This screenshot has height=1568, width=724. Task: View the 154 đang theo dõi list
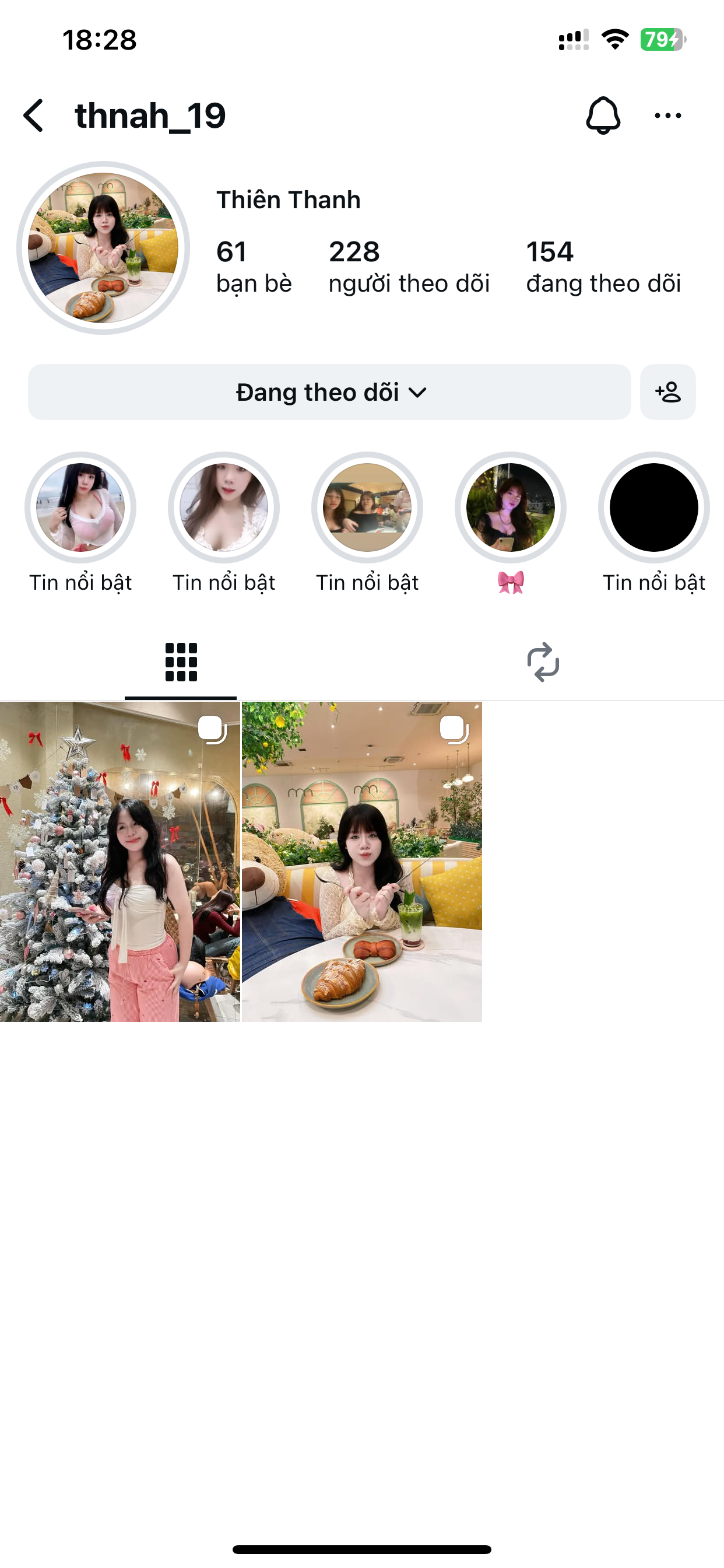click(x=603, y=267)
